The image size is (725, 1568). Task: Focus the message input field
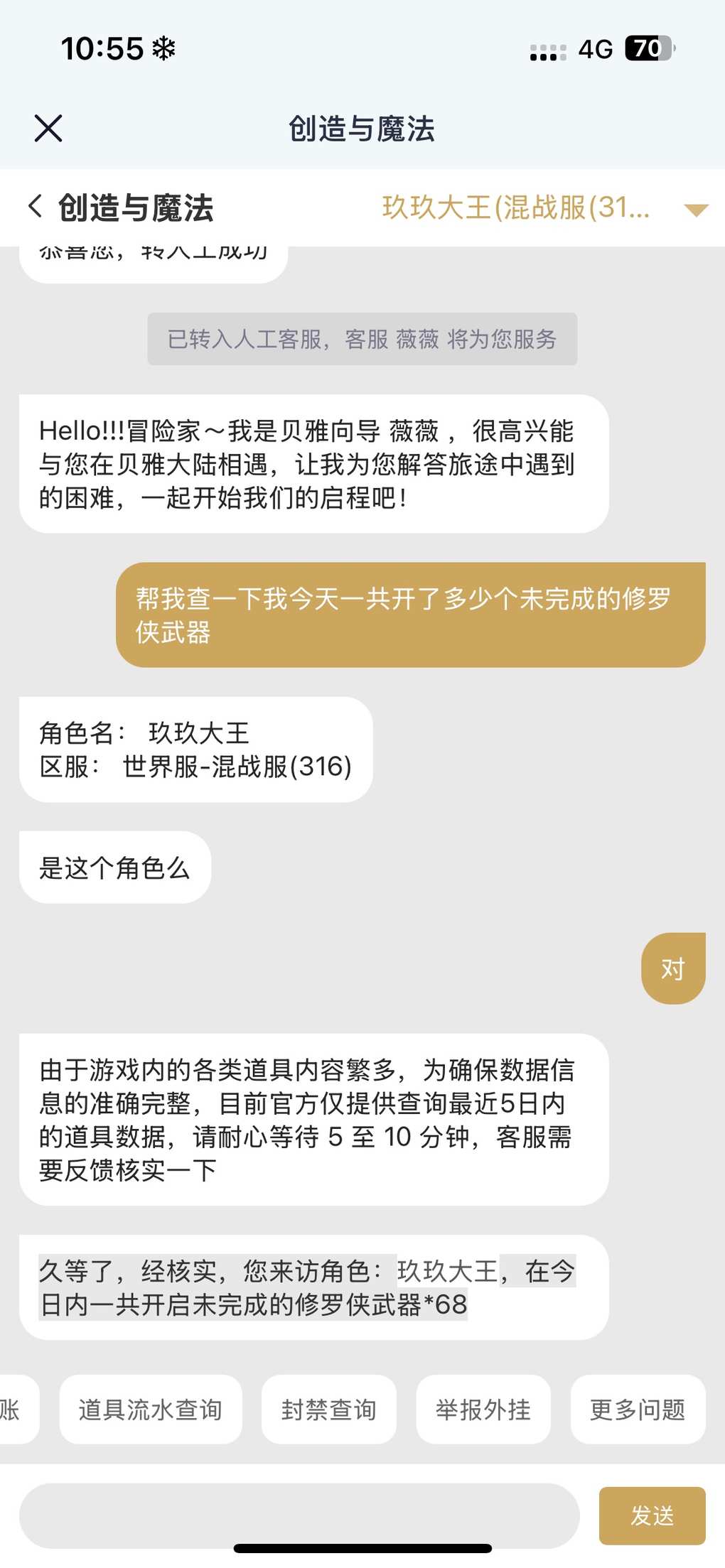pyautogui.click(x=299, y=1515)
